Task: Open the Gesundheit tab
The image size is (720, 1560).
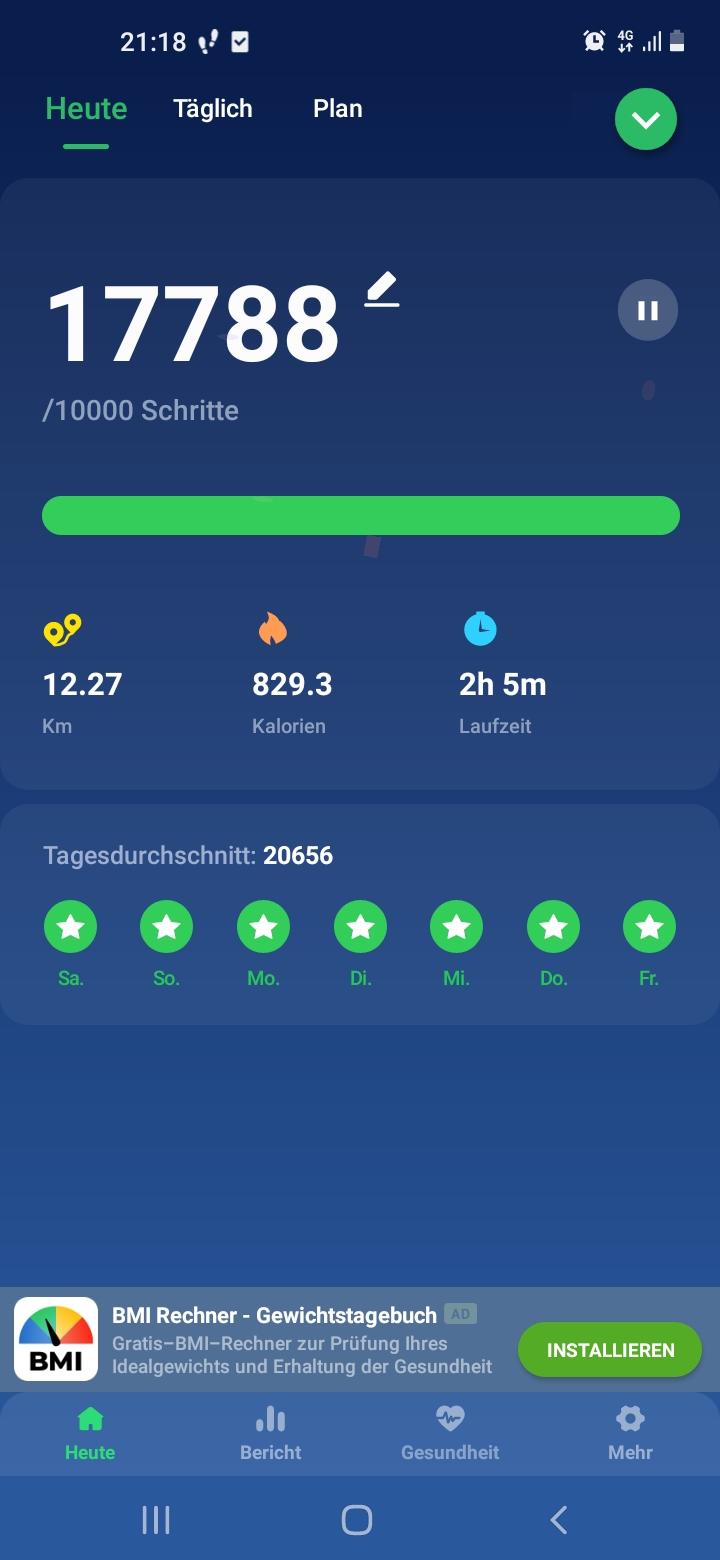Action: 450,1433
